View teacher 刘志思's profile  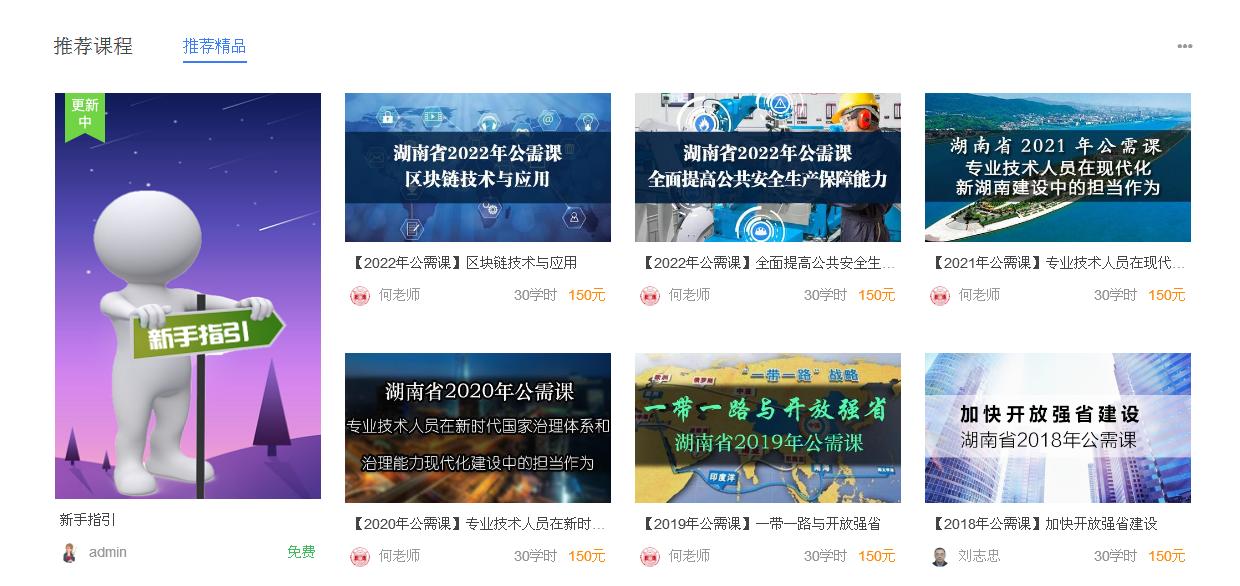978,556
